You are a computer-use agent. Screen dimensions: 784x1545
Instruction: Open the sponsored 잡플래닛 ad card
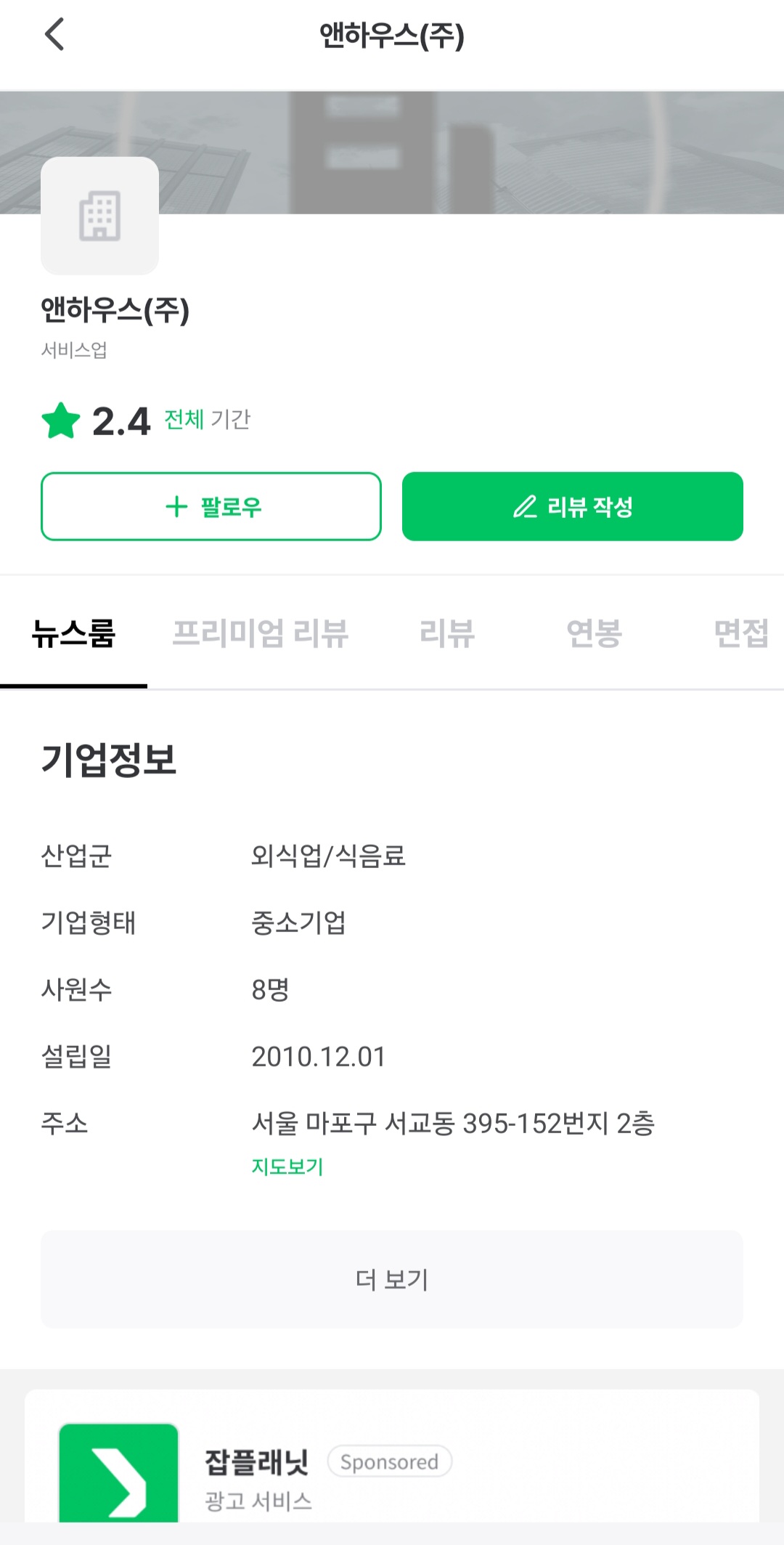point(392,1456)
